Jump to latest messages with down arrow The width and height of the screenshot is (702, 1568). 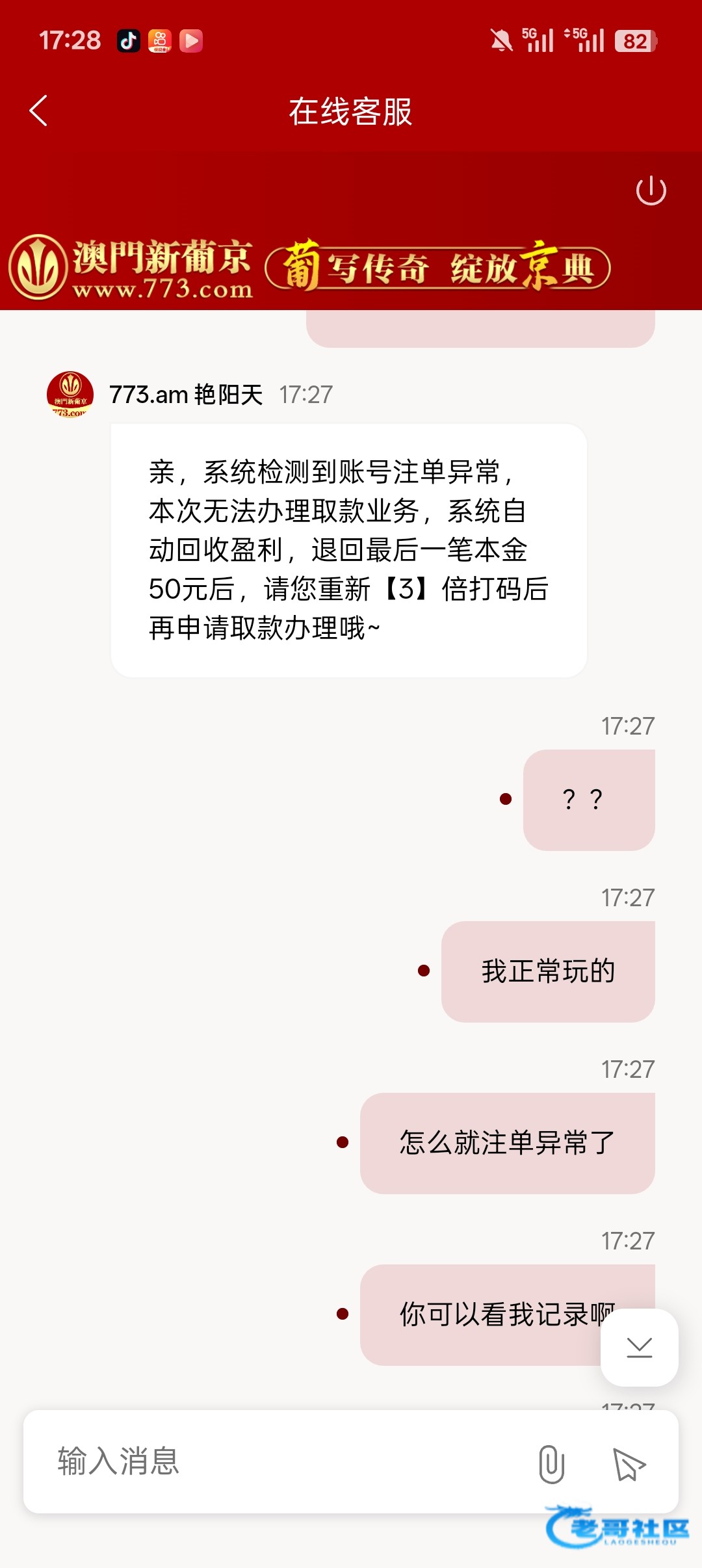(640, 1347)
